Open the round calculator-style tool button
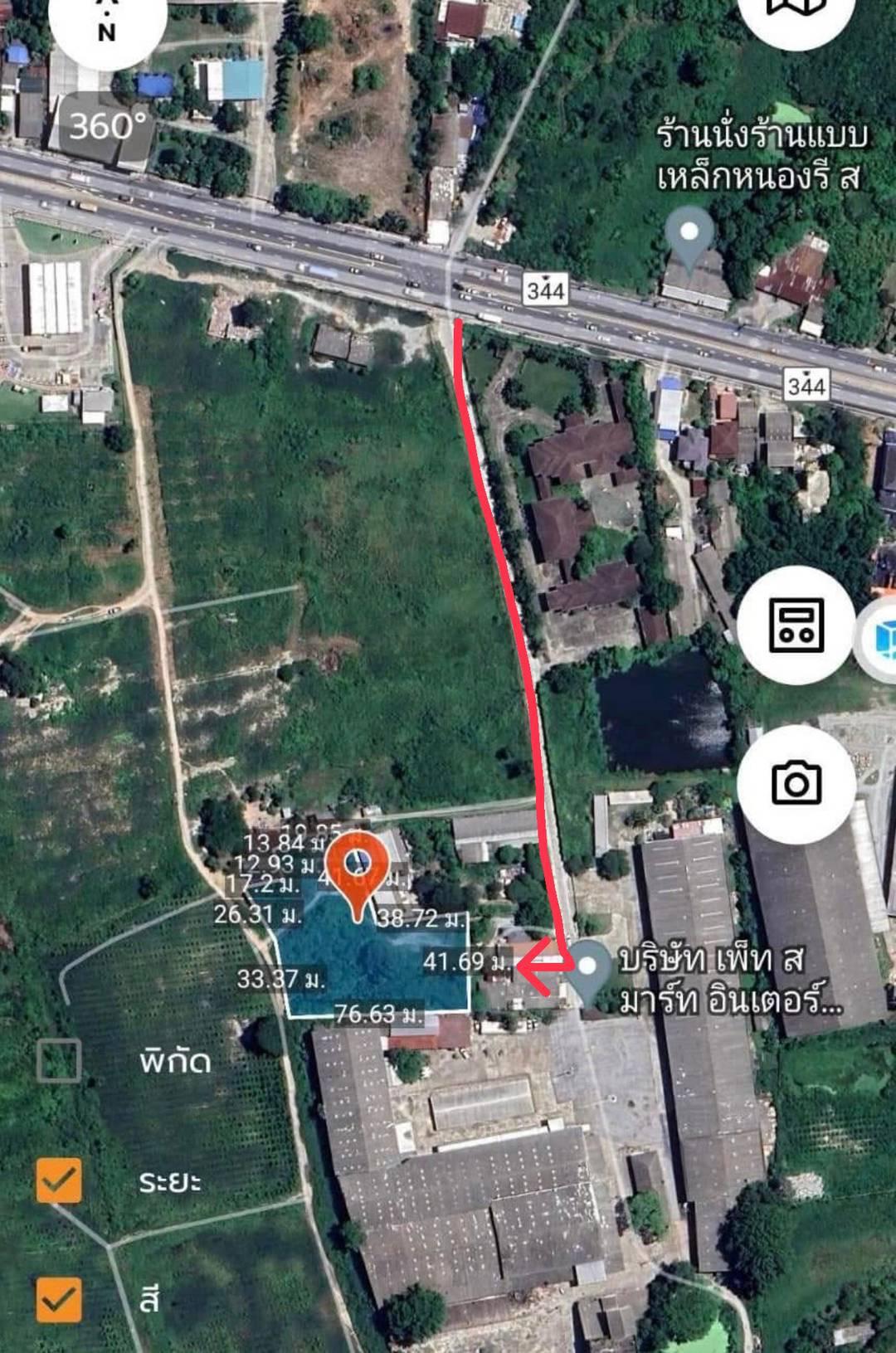This screenshot has width=896, height=1353. (x=796, y=624)
